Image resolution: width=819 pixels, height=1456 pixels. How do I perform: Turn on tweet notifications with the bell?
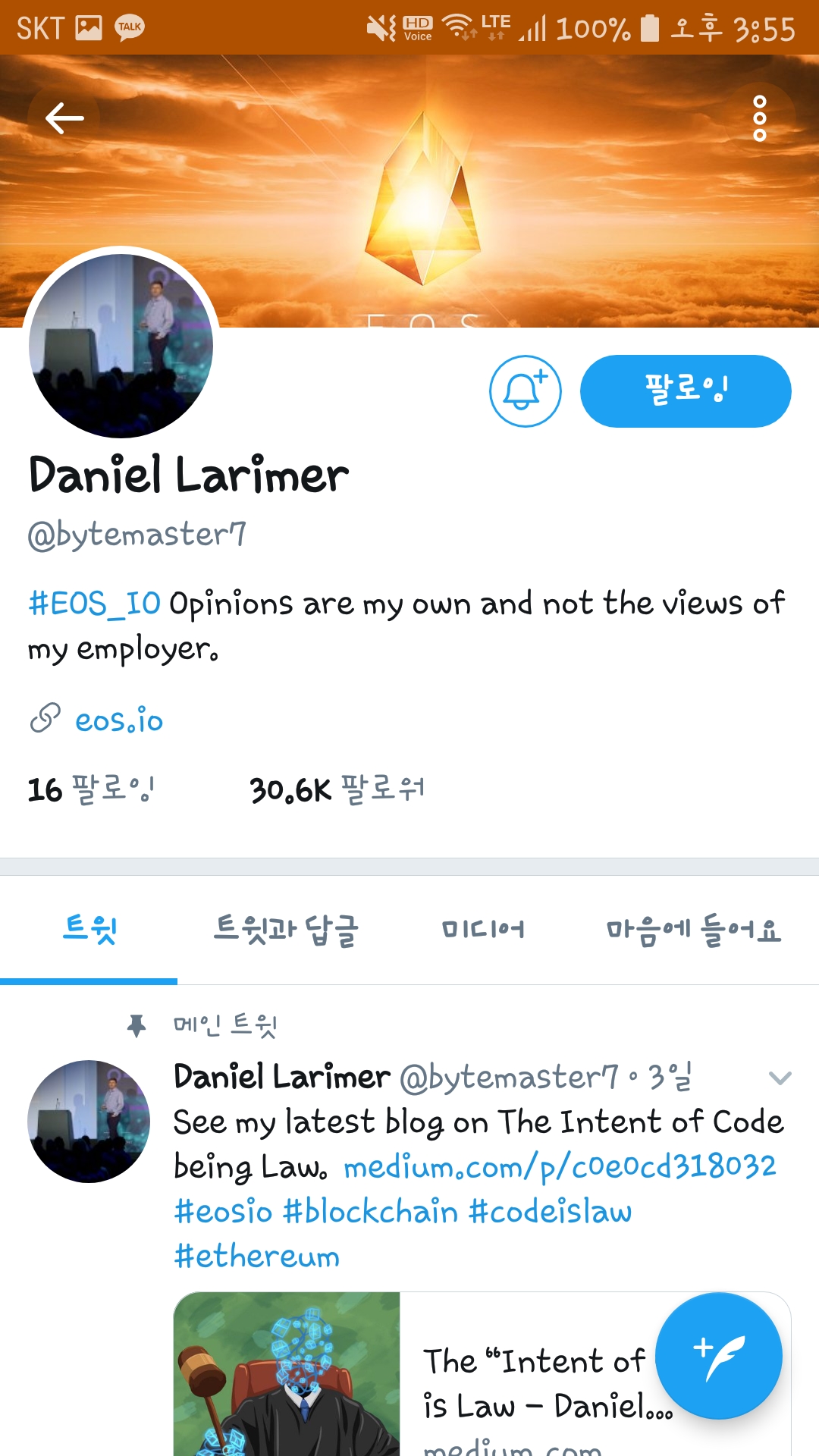coord(525,391)
